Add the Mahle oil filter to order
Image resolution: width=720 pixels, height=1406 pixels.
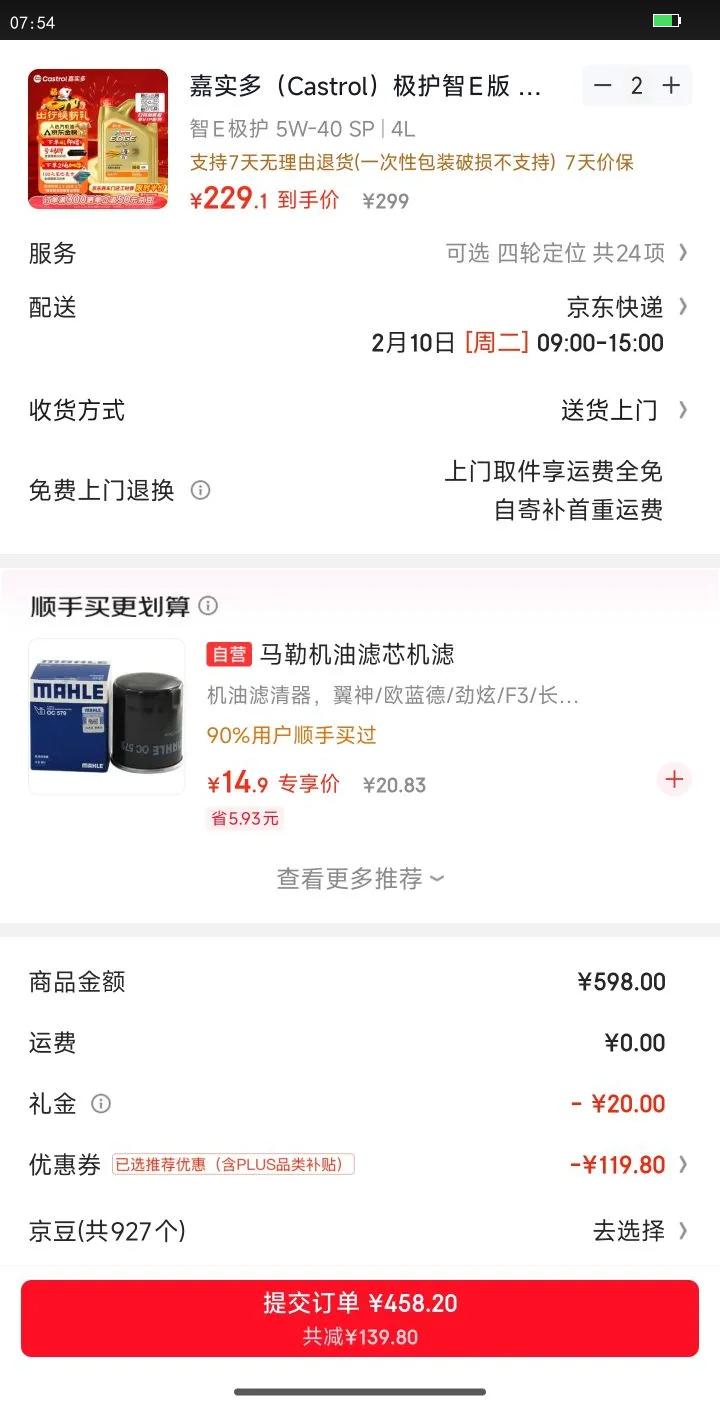tap(674, 779)
